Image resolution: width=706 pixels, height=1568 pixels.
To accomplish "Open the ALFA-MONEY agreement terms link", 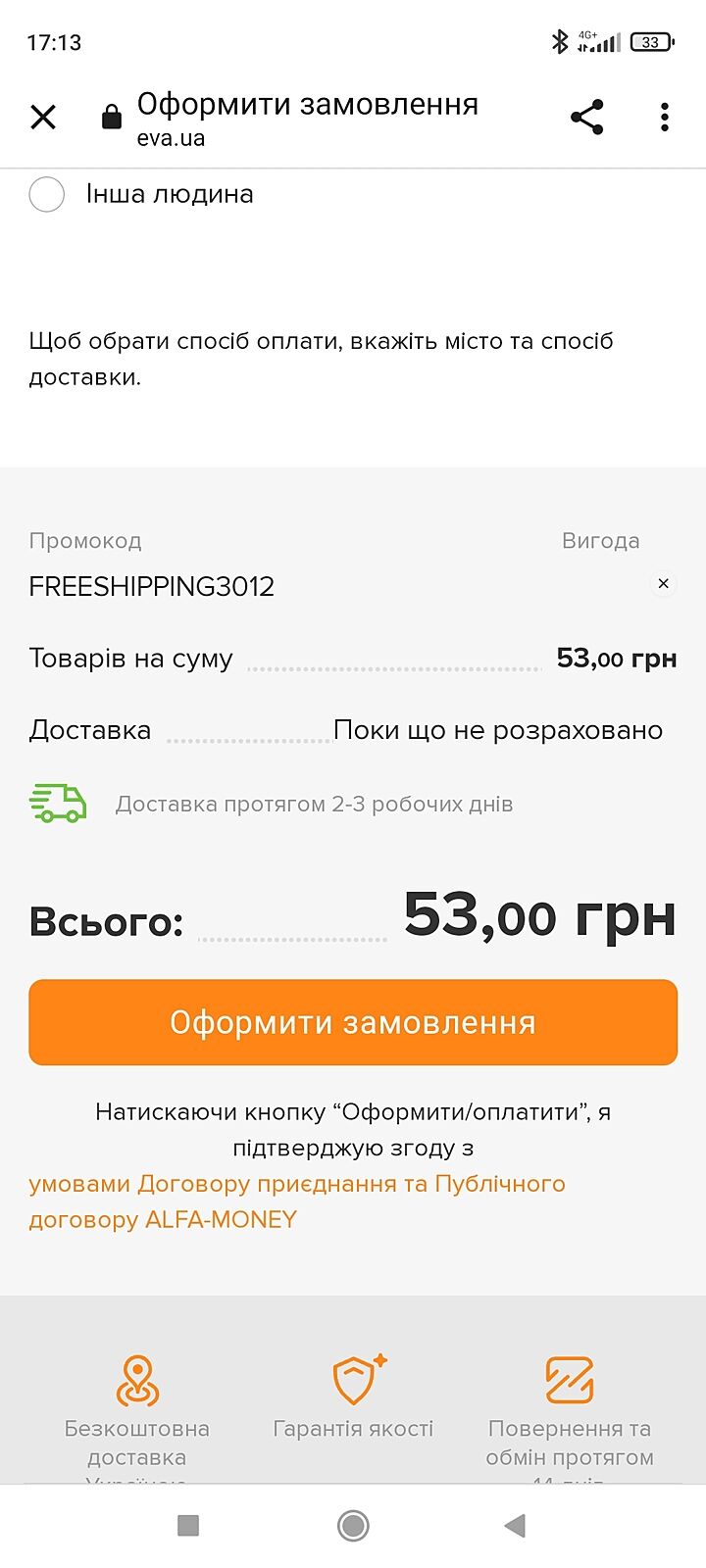I will 296,1201.
